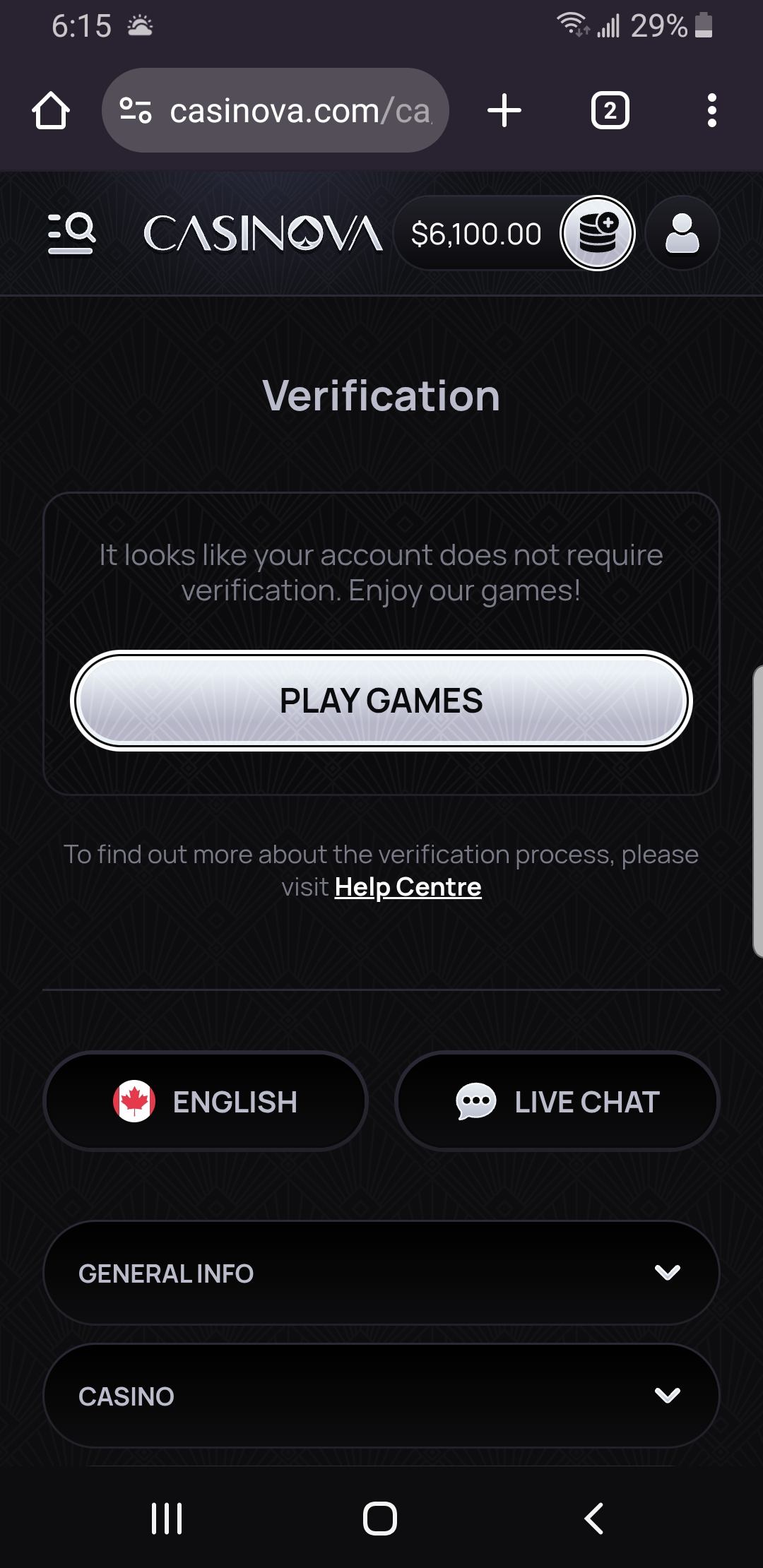Tap the deposit coins icon
Screen dimensions: 763x1568
598,233
